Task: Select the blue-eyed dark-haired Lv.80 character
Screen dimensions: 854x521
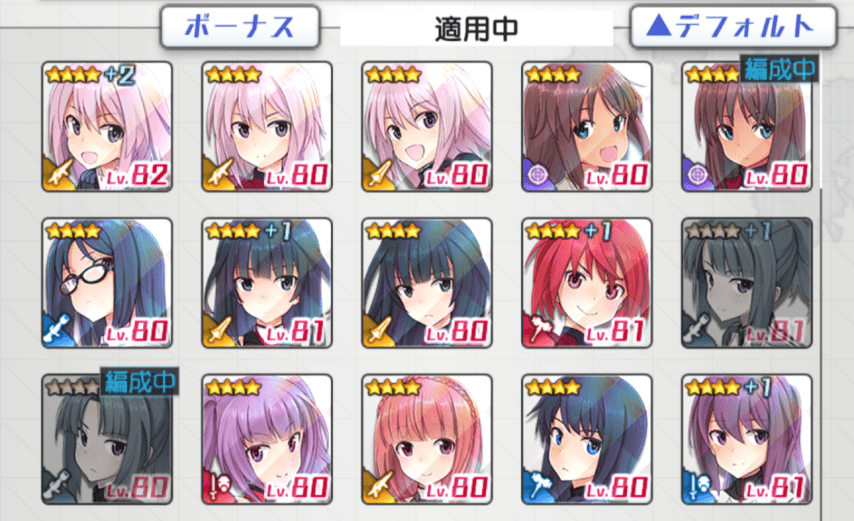Action: [x=587, y=439]
